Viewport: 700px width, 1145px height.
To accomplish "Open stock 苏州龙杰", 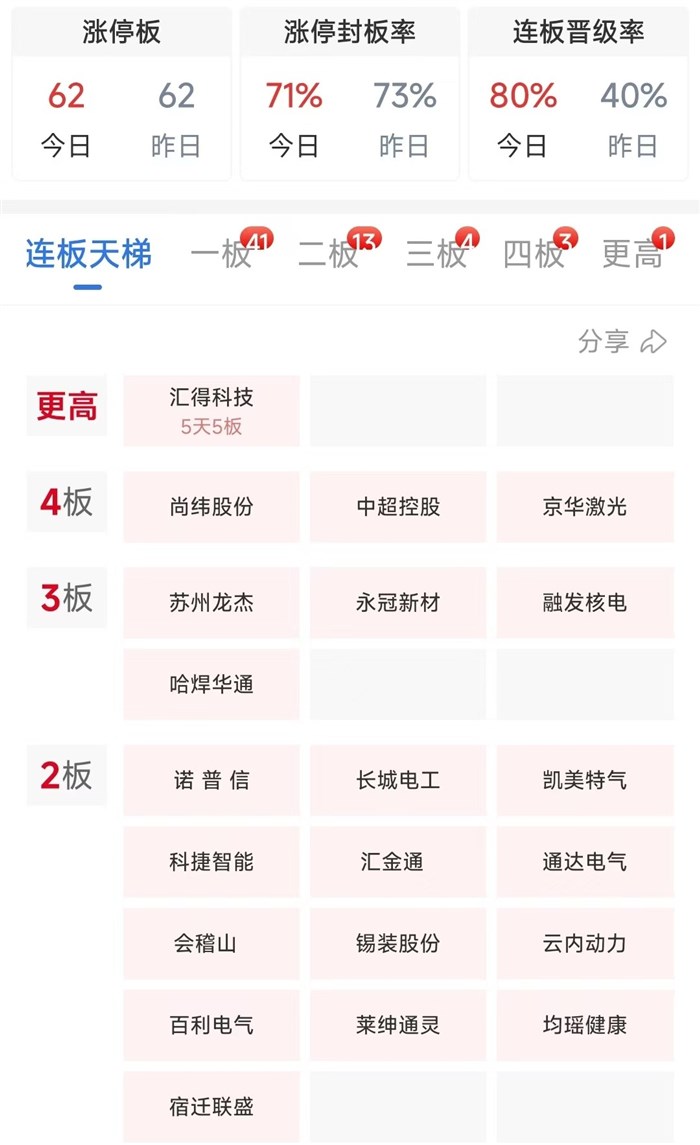I will 211,603.
